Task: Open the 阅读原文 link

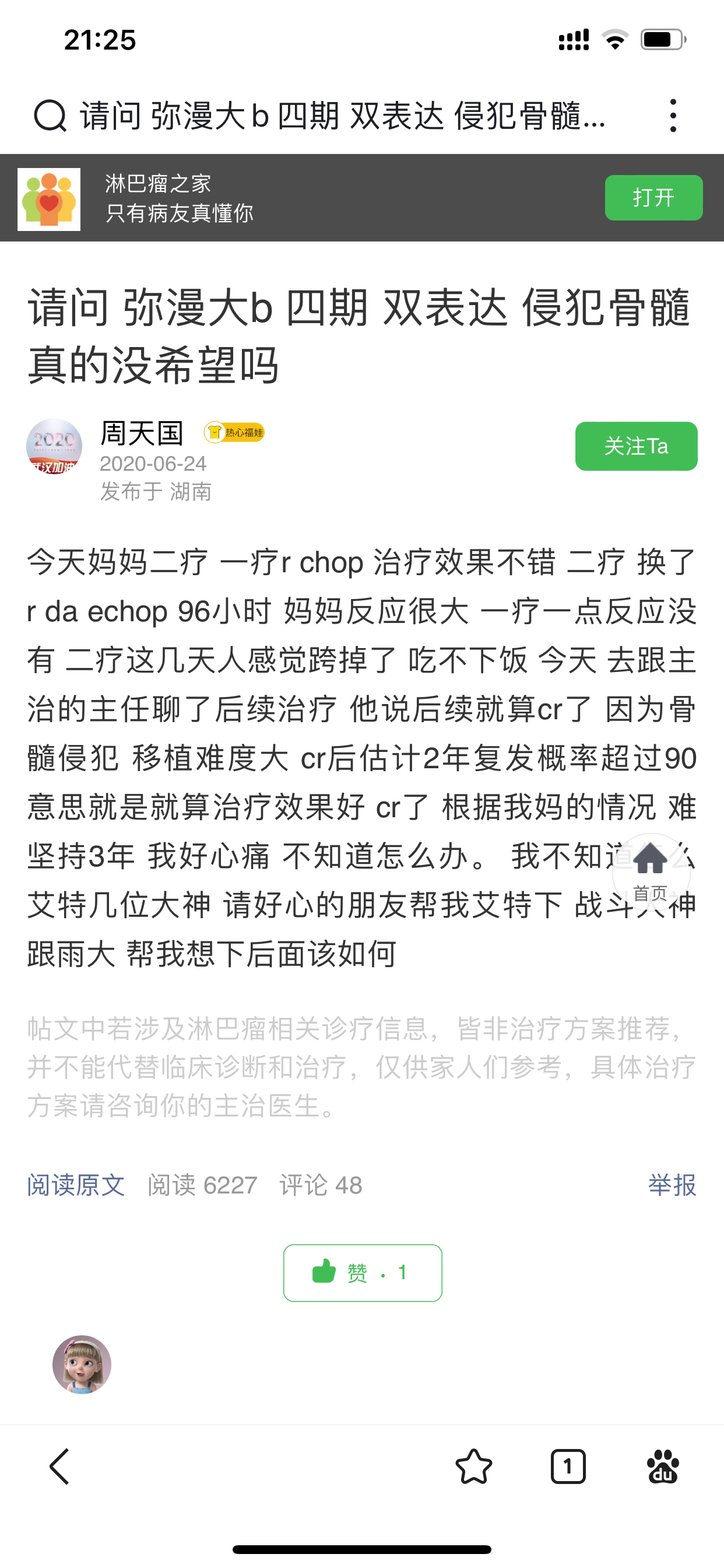Action: (x=76, y=1185)
